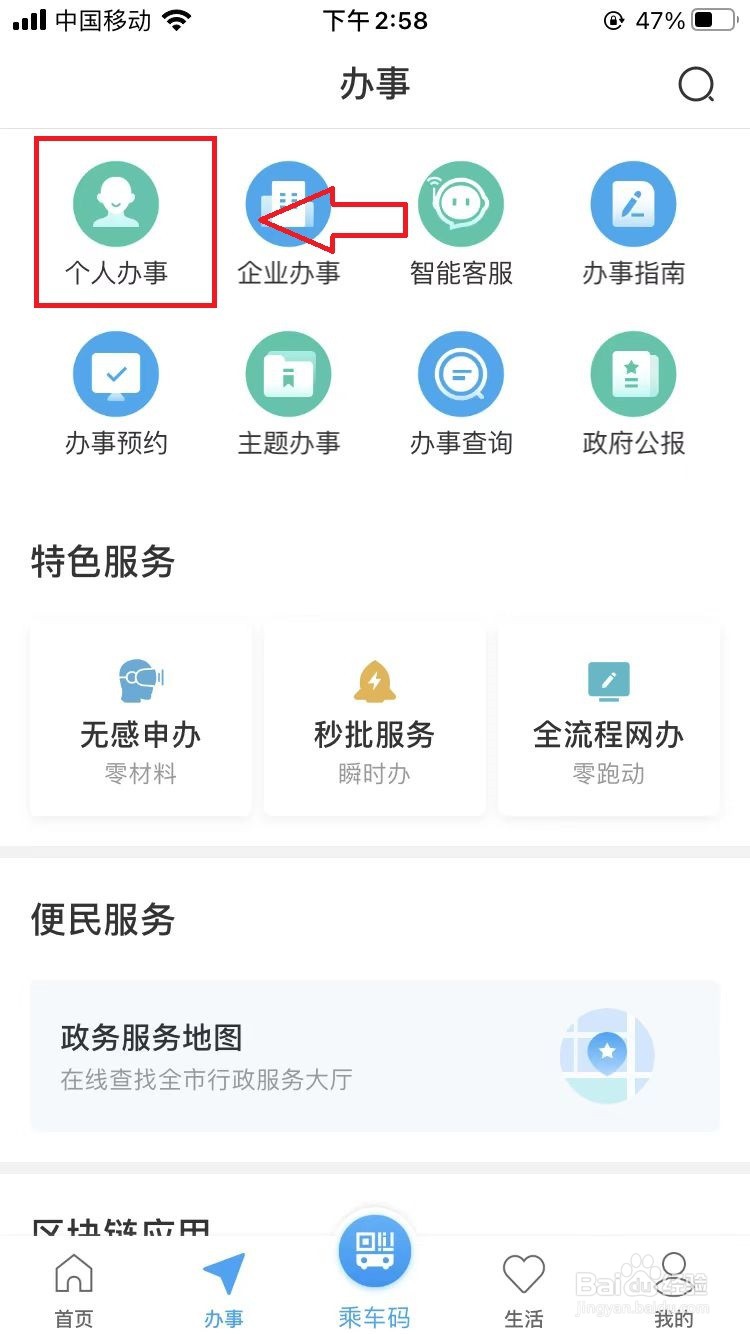Open the search icon in the header
750x1334 pixels.
(696, 85)
